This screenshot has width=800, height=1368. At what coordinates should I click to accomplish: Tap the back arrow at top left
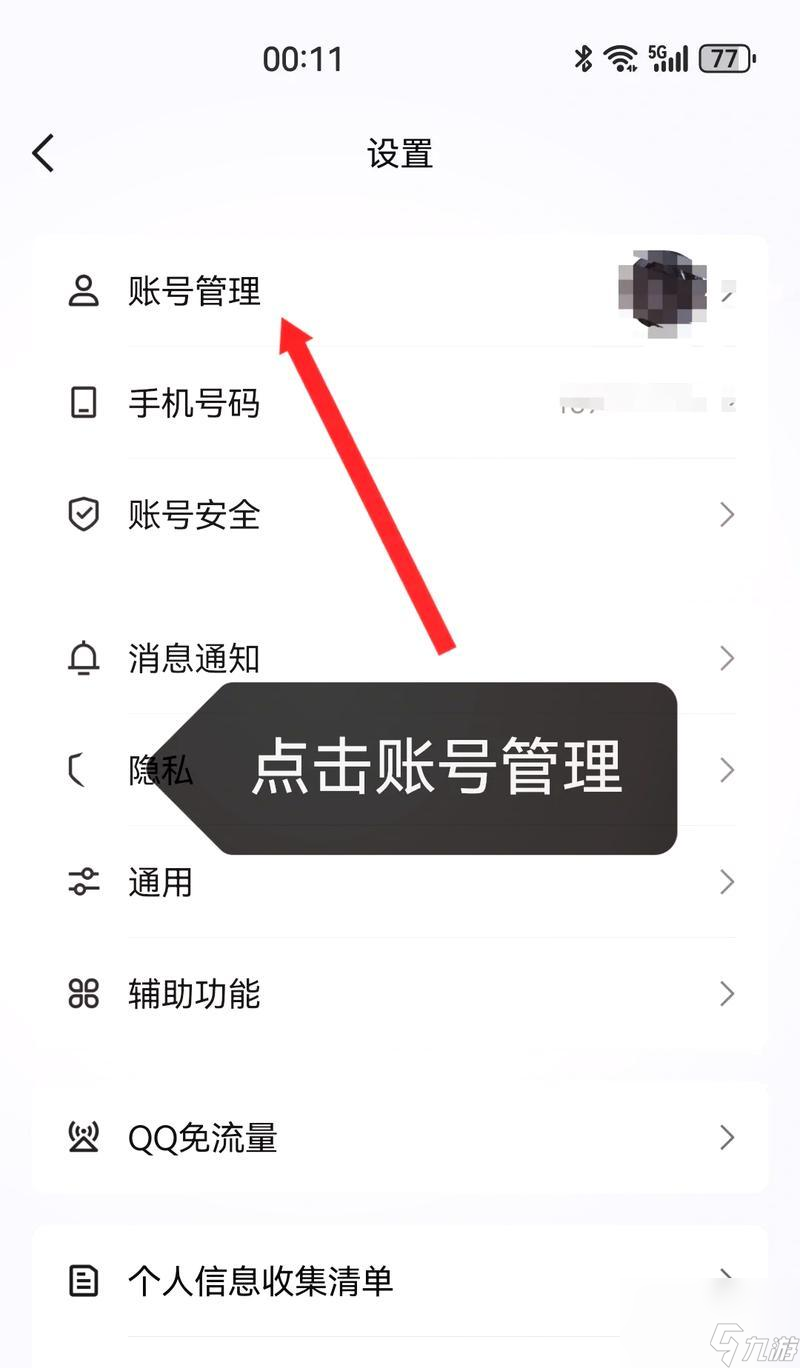click(x=42, y=152)
